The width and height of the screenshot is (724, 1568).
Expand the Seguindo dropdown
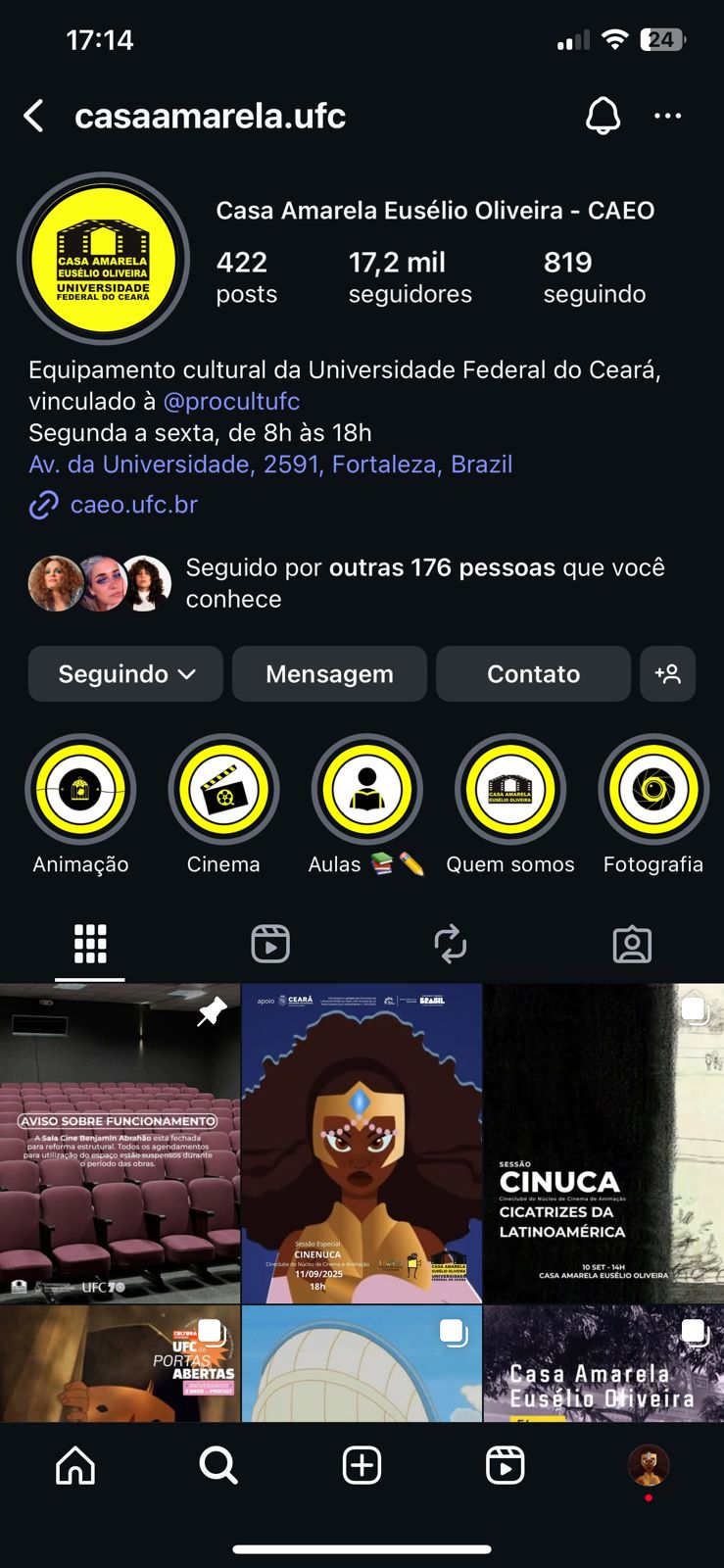coord(125,674)
